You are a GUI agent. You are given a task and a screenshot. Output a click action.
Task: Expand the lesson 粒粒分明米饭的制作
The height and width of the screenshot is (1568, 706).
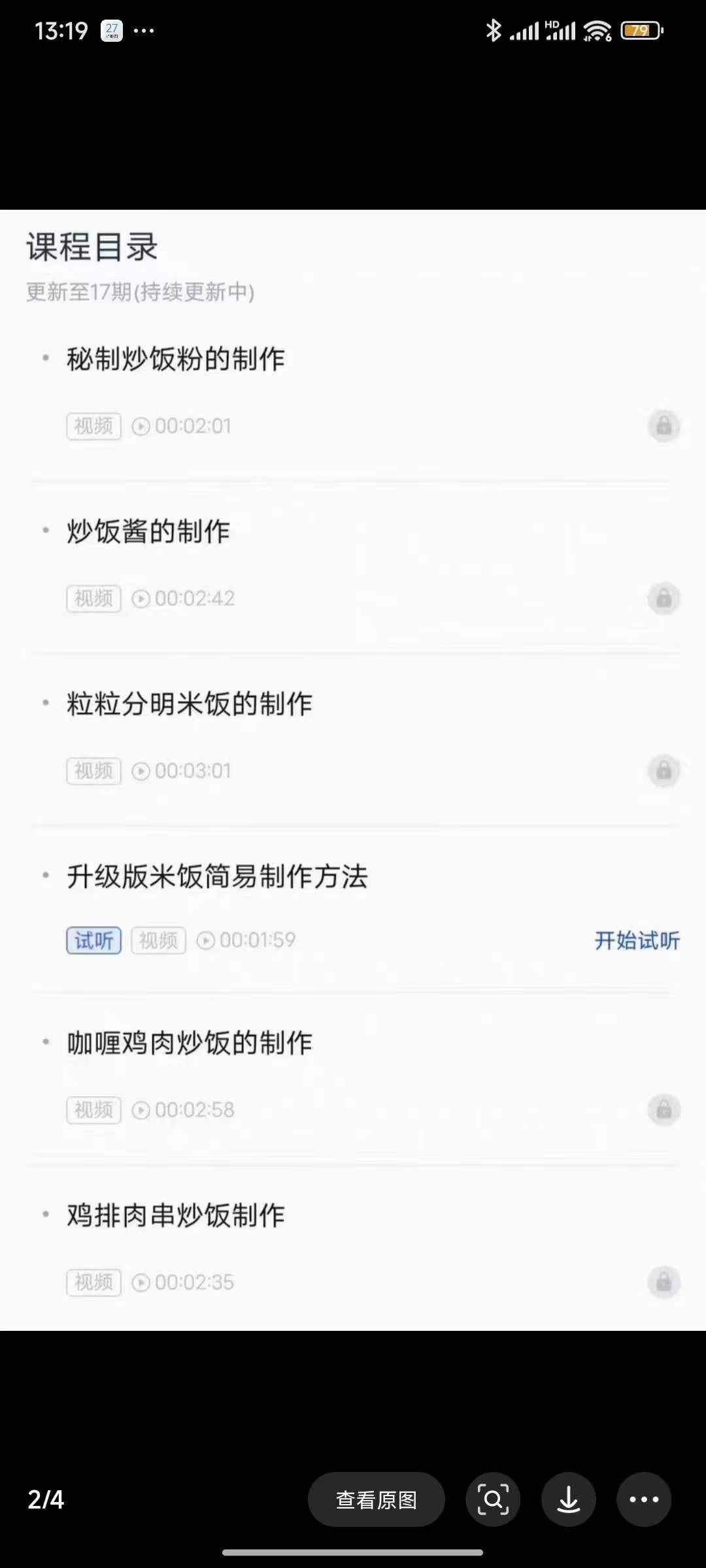click(x=191, y=703)
